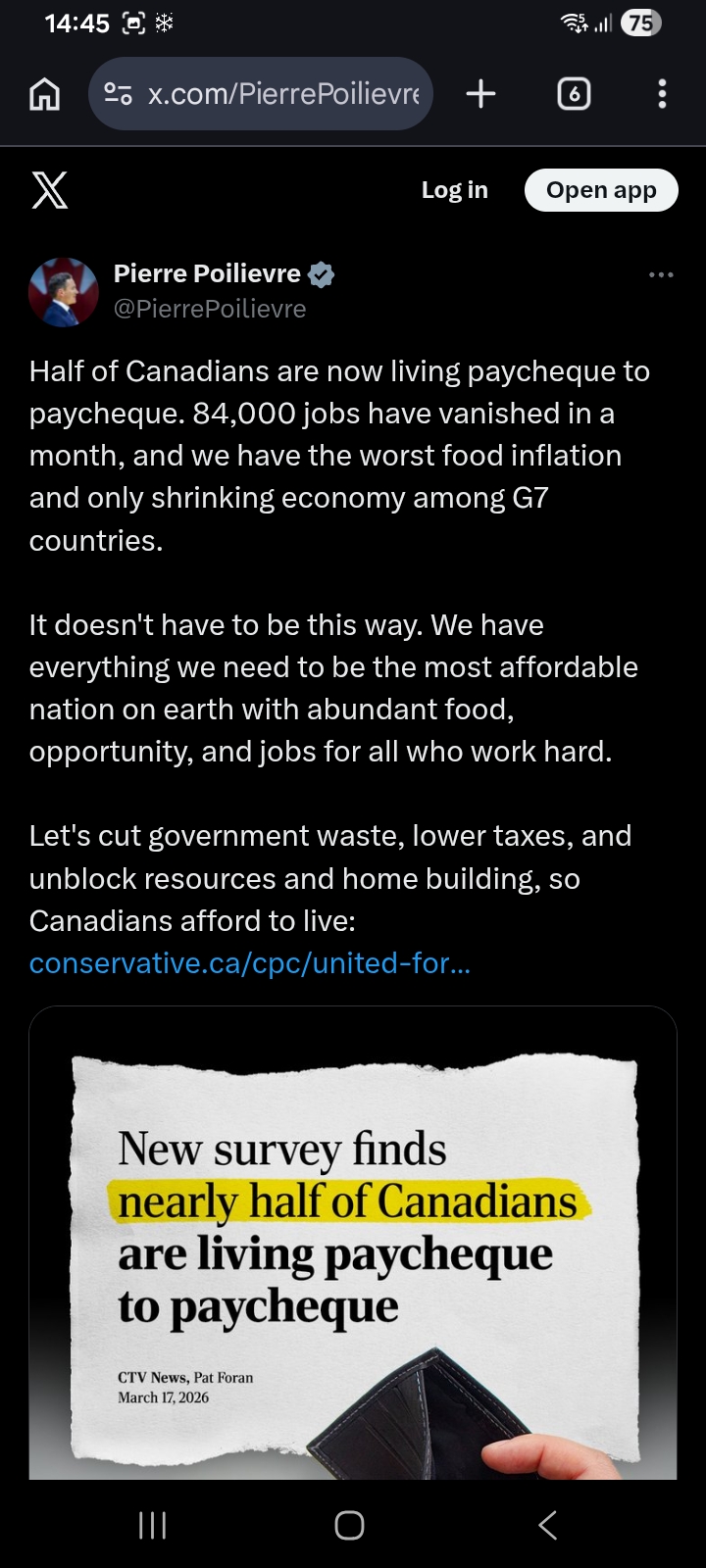
Task: Tap the x.com address bar
Action: pyautogui.click(x=261, y=94)
